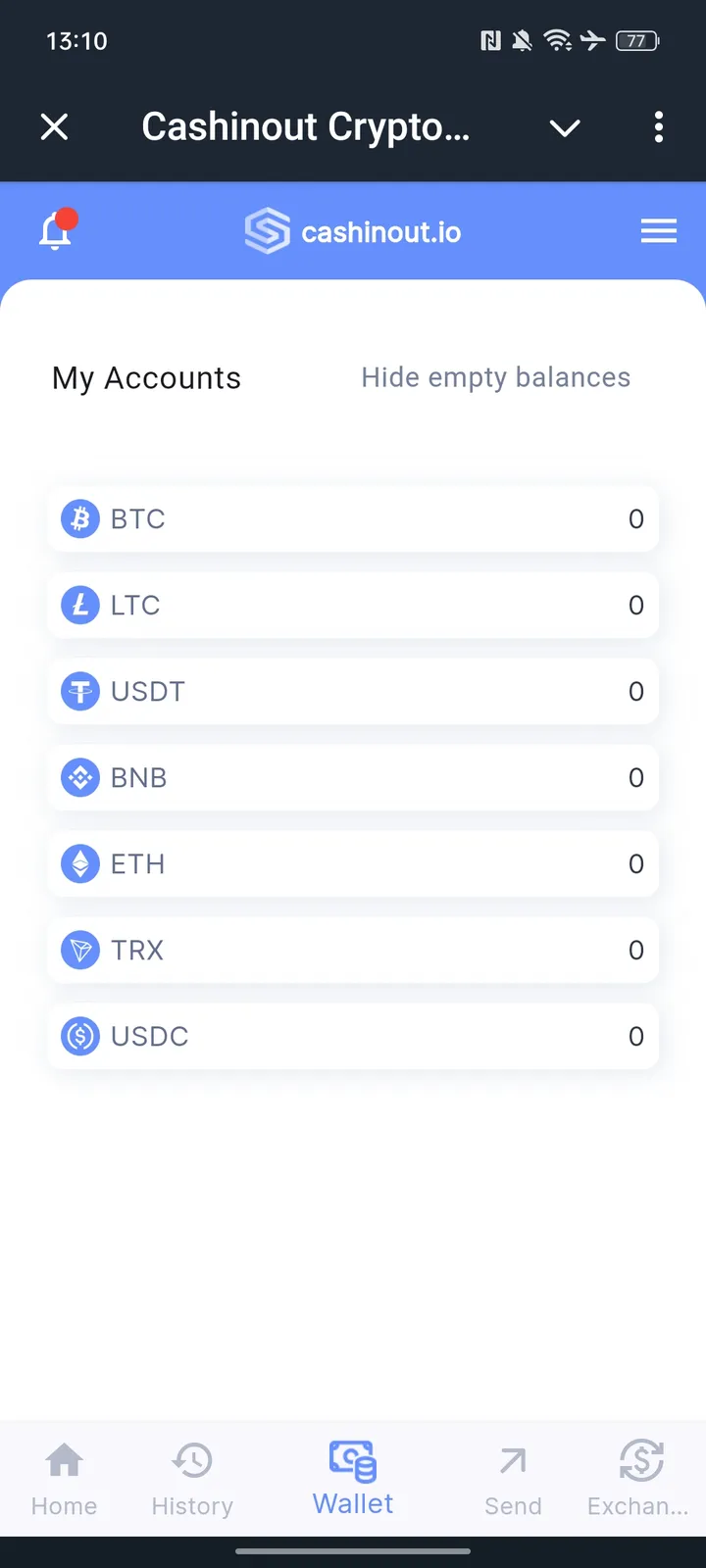
Task: Click the TRX Tron icon
Action: (x=80, y=950)
